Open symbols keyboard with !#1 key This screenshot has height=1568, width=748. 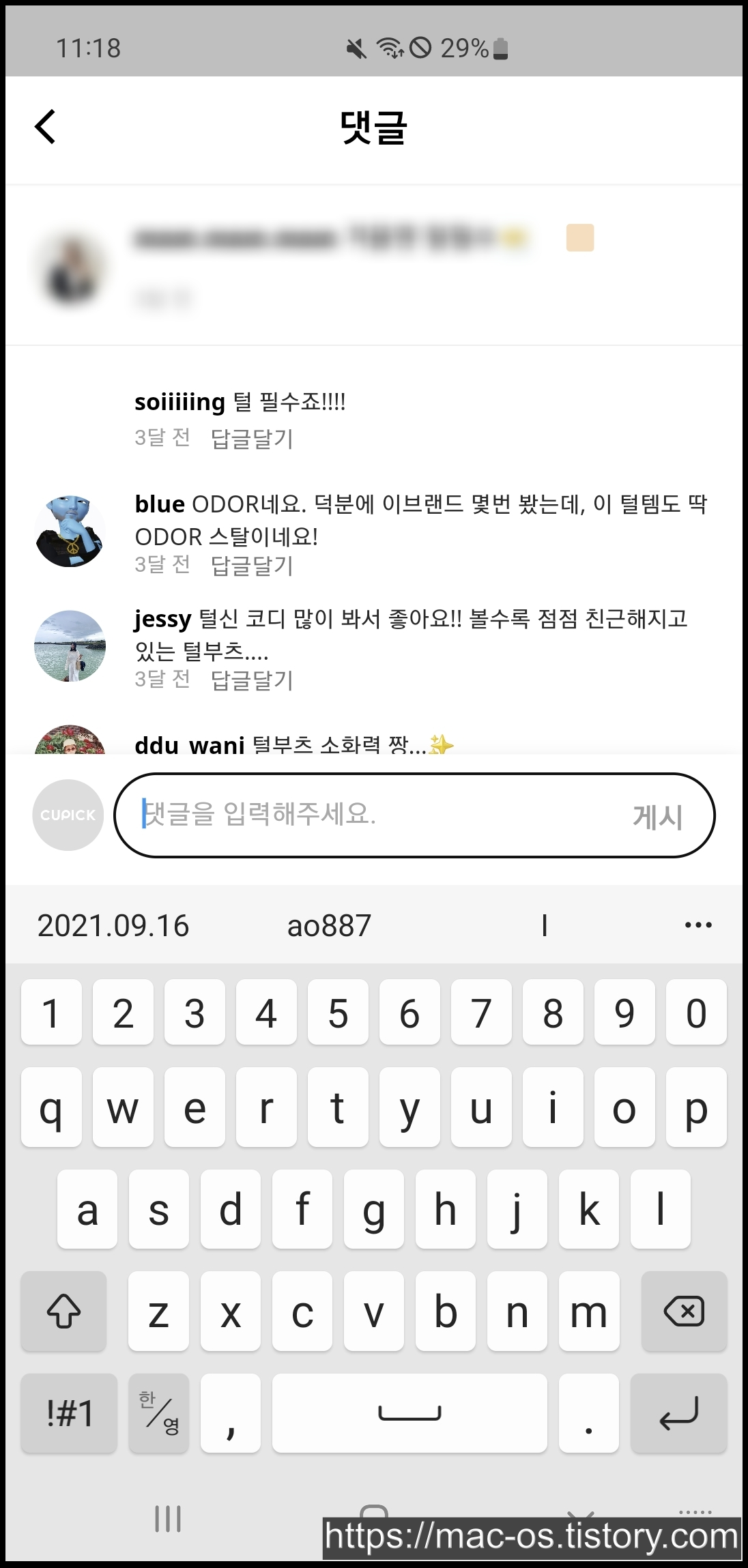(x=69, y=1412)
